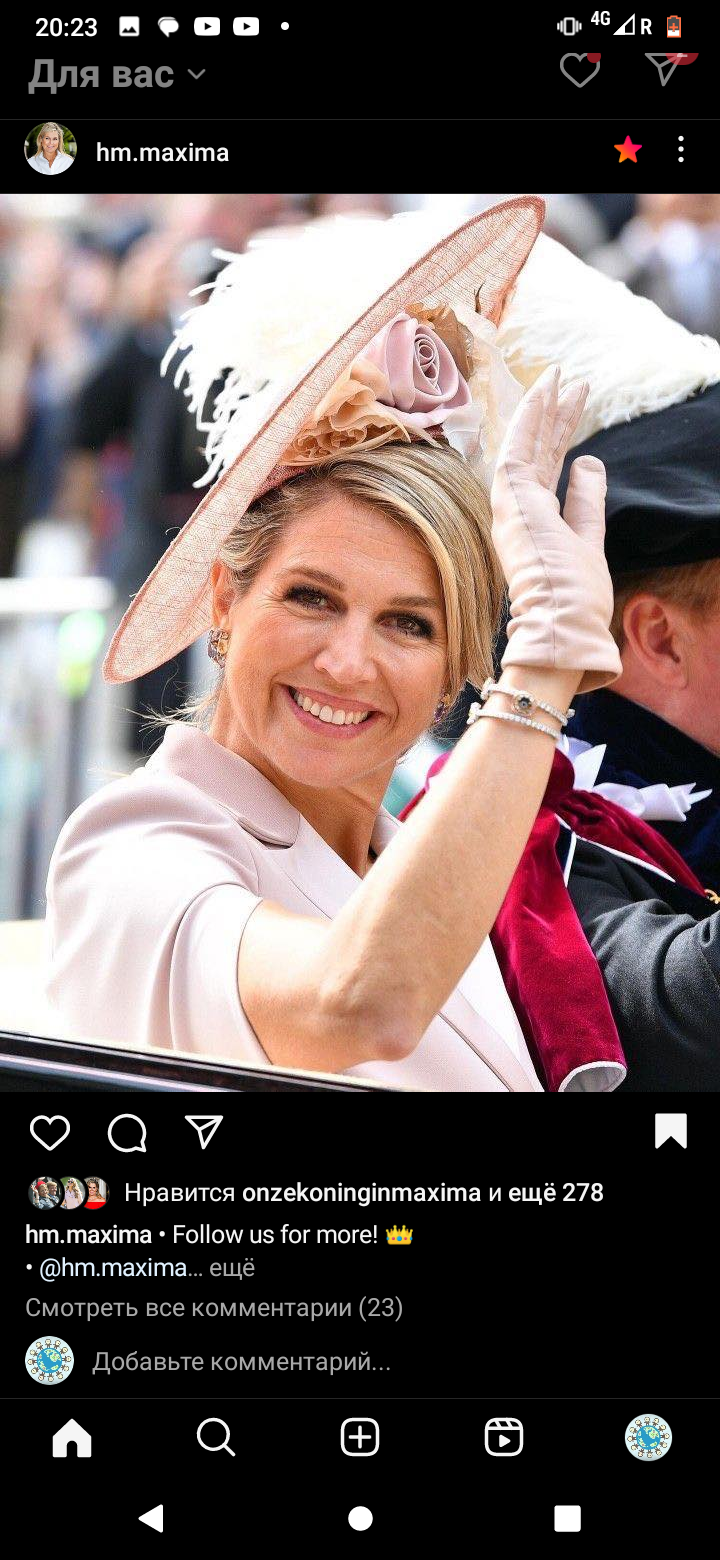This screenshot has width=720, height=1560.
Task: Open the post's three-dot overflow menu
Action: click(681, 150)
